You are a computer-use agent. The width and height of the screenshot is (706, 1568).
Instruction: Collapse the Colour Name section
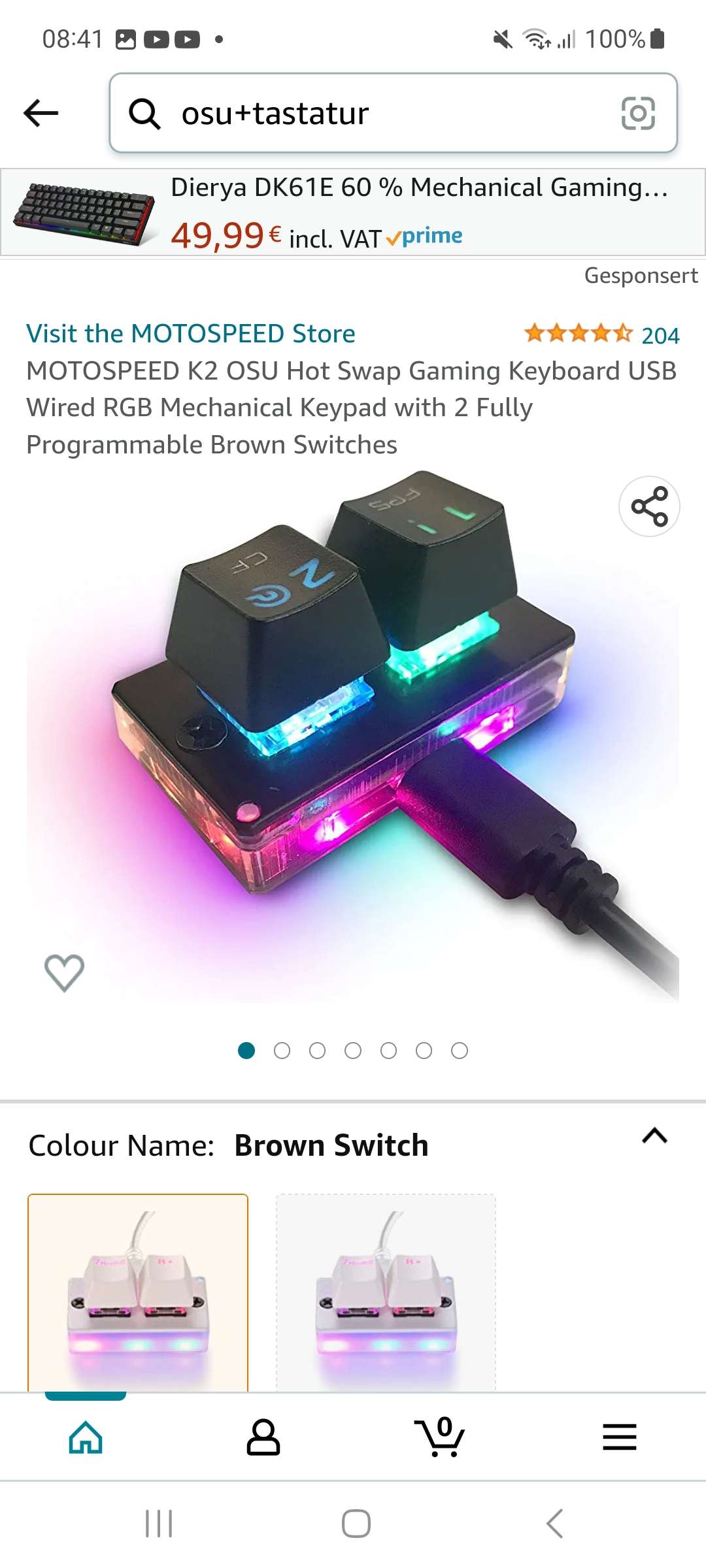coord(654,1136)
